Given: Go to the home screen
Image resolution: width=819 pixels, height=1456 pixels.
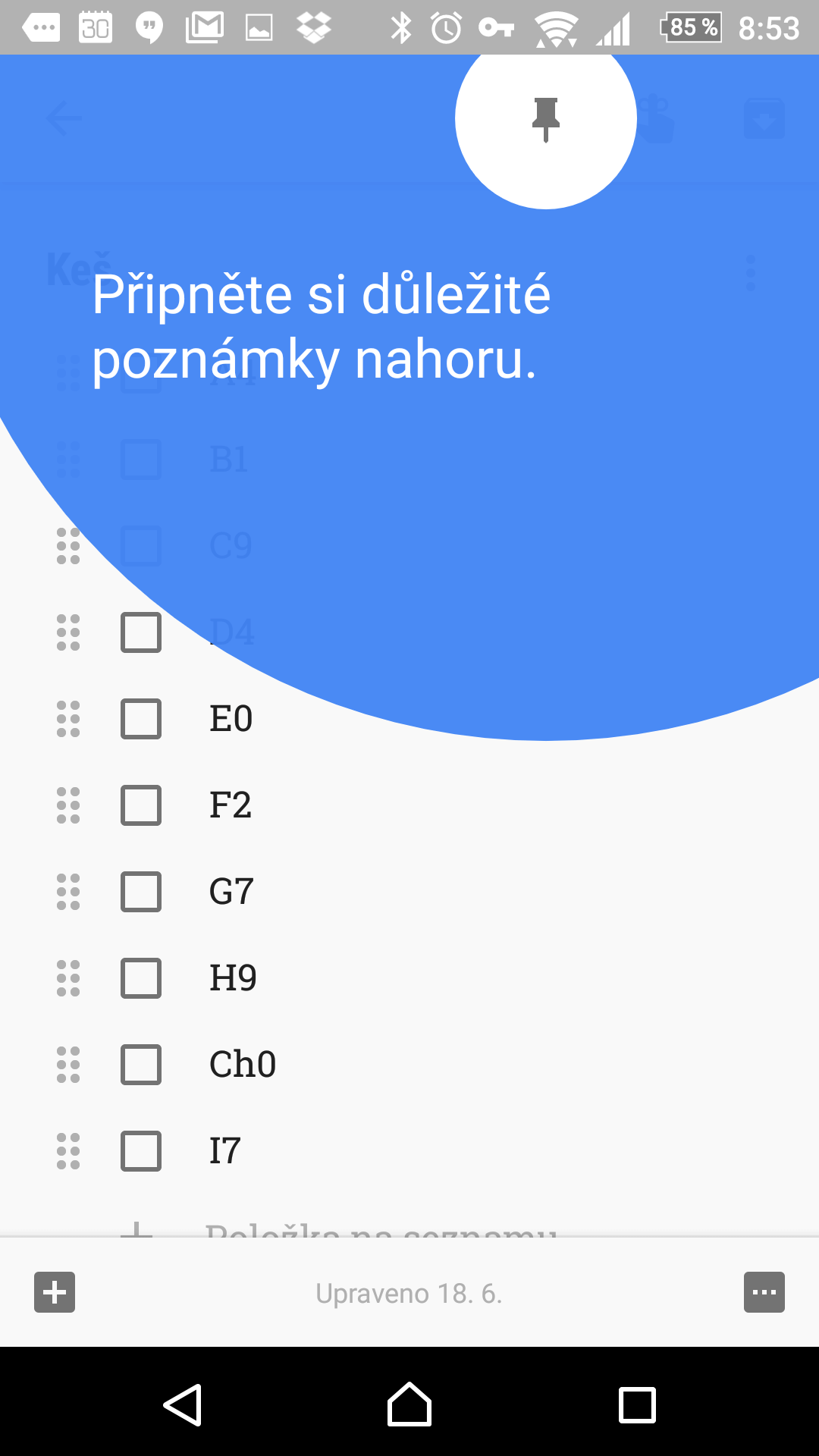Looking at the screenshot, I should 409,1405.
